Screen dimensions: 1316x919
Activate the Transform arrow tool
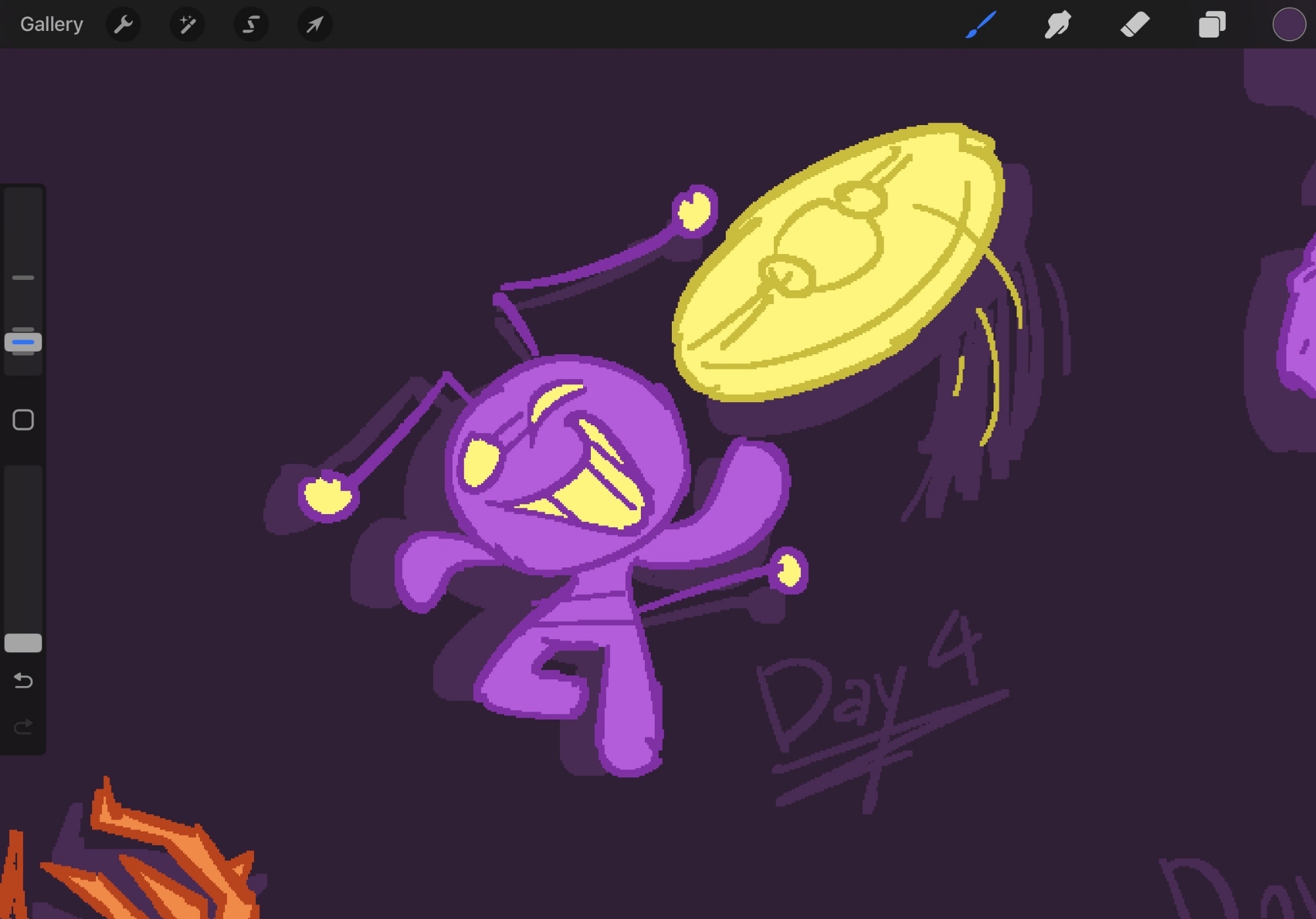click(x=315, y=24)
